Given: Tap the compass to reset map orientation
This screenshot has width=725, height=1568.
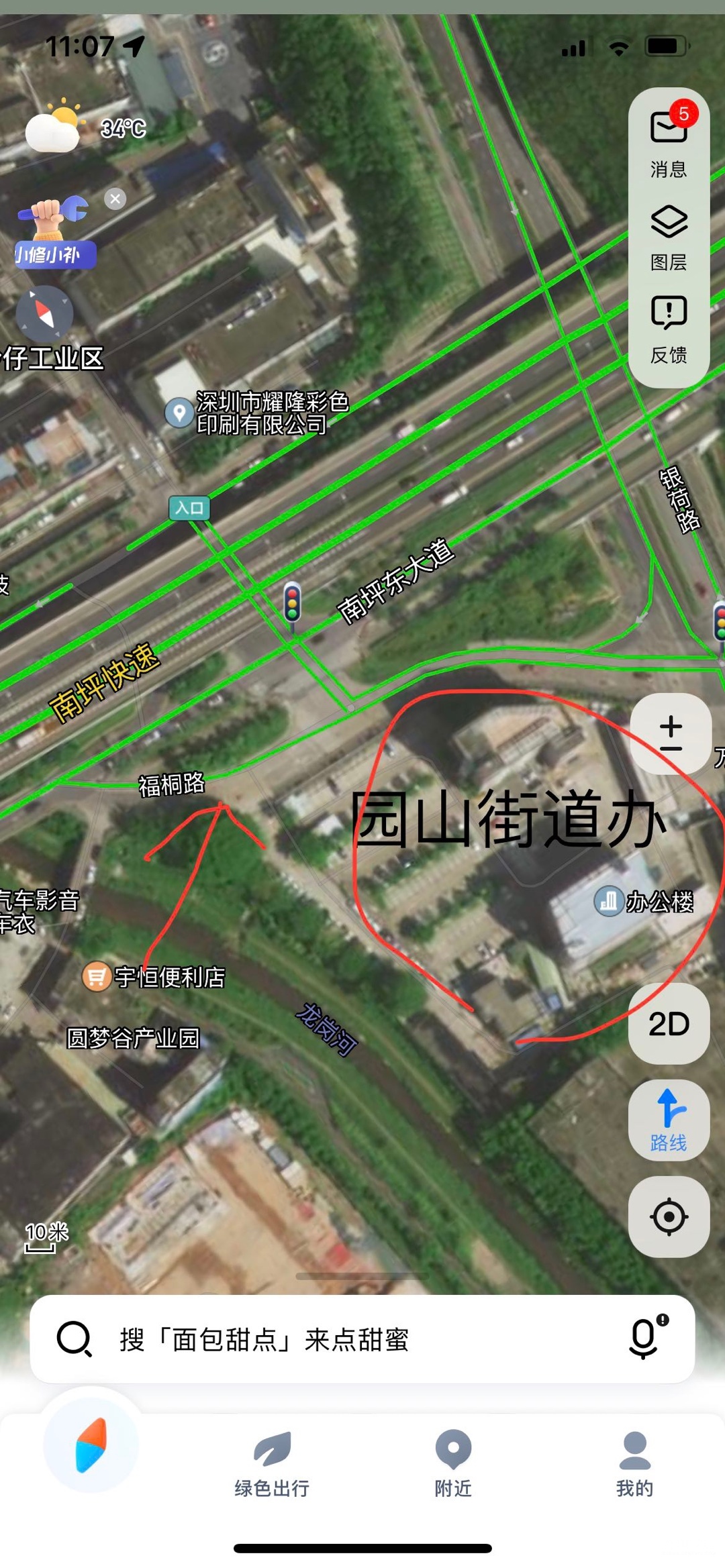Looking at the screenshot, I should click(x=44, y=313).
